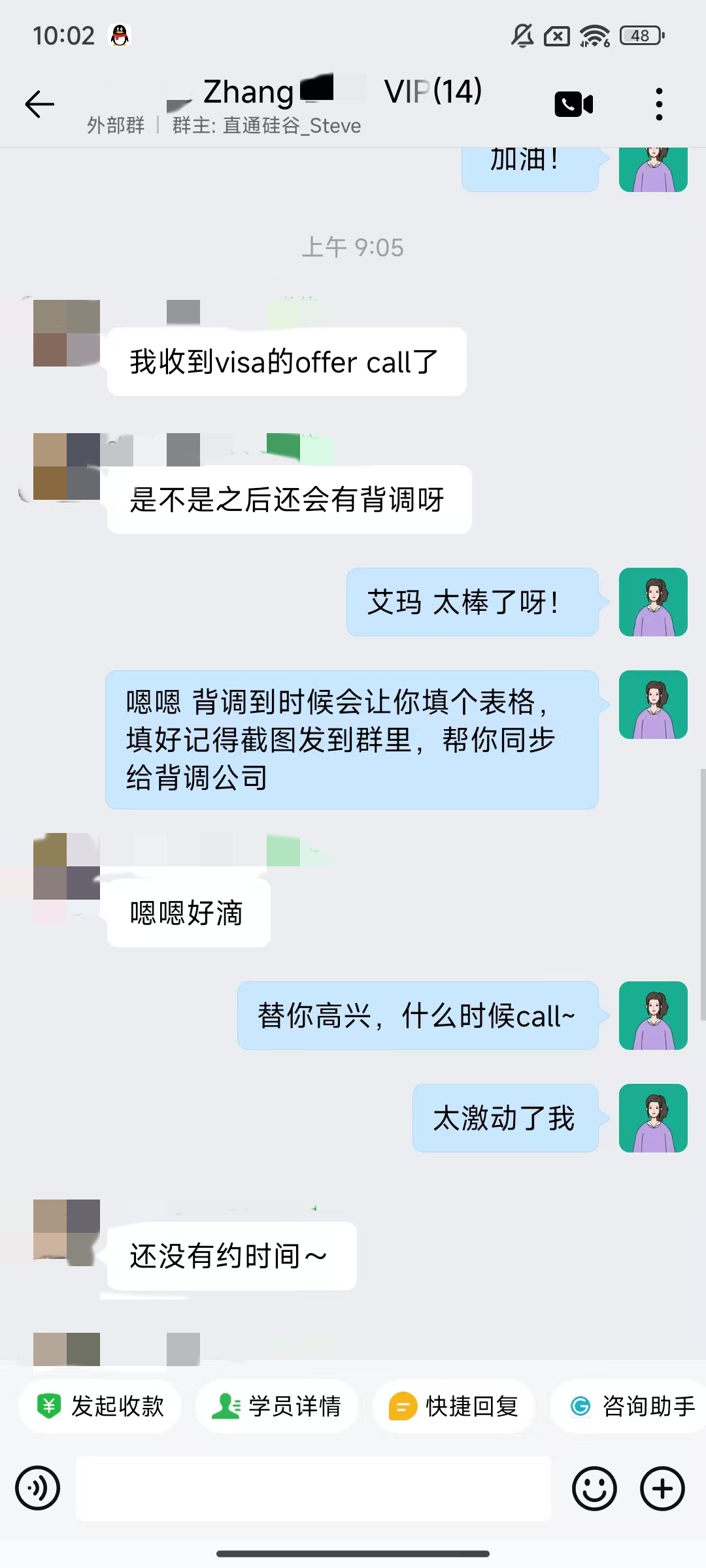Viewport: 706px width, 1568px height.
Task: Tap group owner 直通硅谷_Steve label
Action: (291, 125)
